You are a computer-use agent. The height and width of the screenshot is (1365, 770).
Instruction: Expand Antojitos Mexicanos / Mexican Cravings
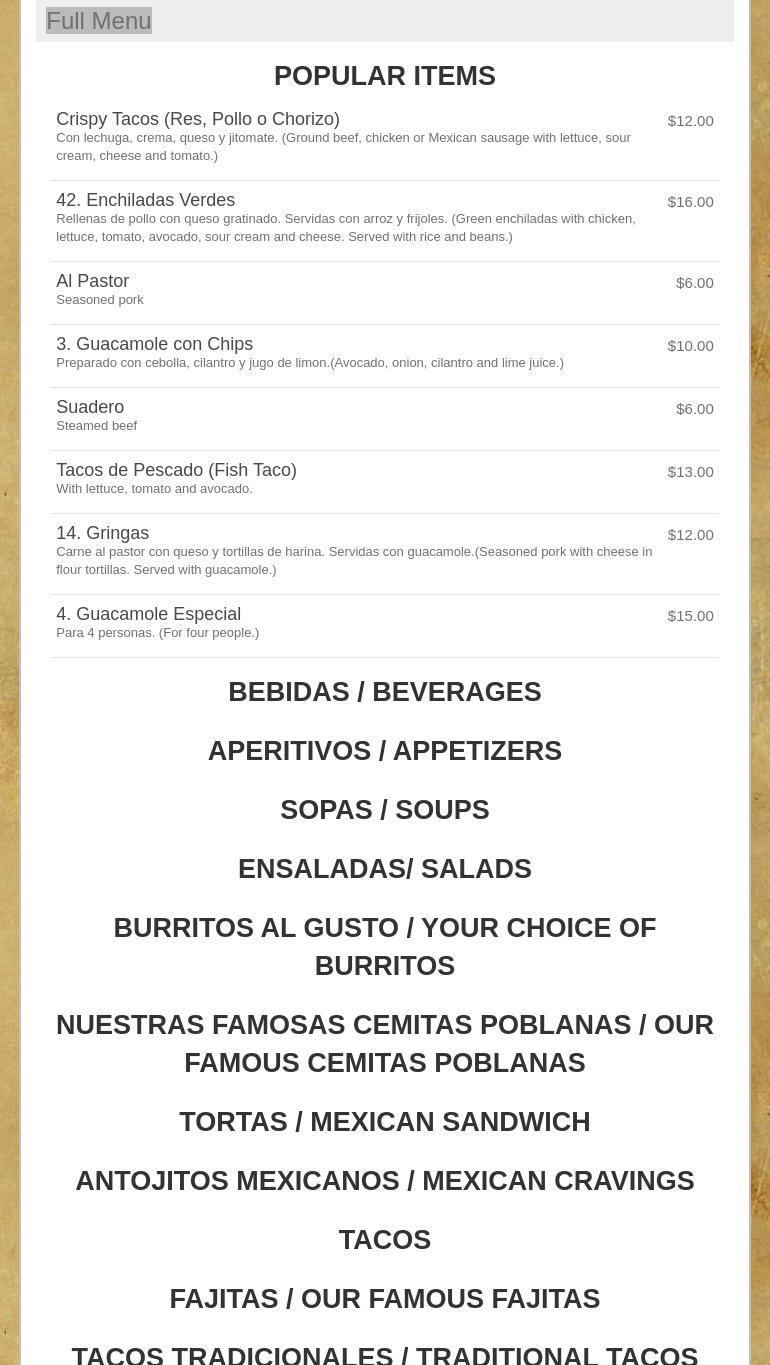point(384,1181)
